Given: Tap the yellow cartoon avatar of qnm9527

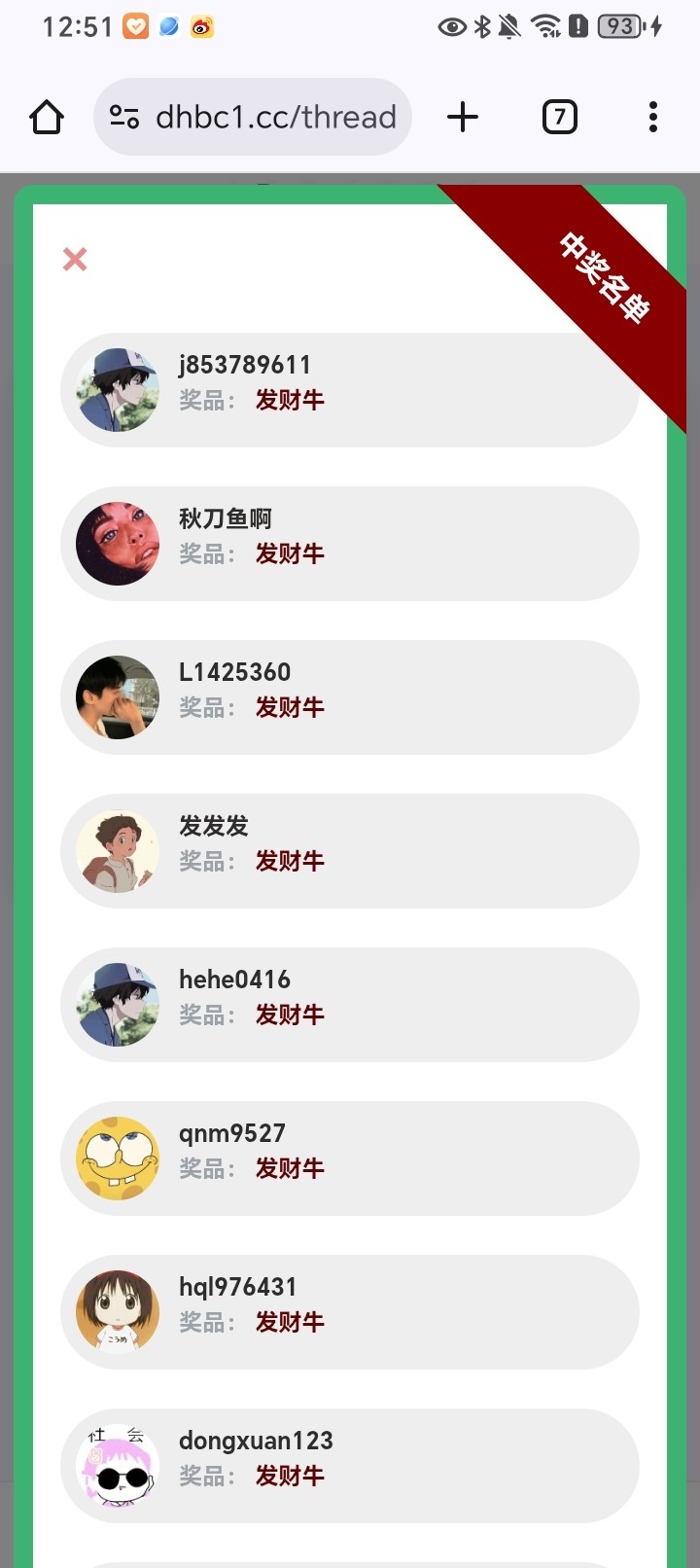Looking at the screenshot, I should click(117, 1158).
